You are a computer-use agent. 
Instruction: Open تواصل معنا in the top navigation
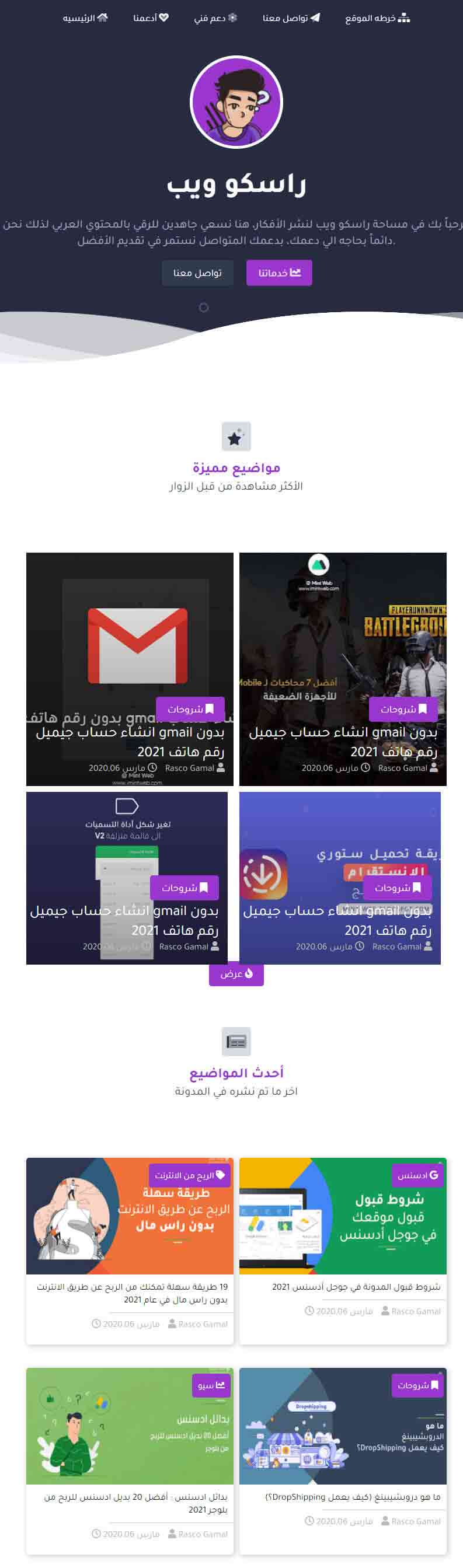(291, 18)
